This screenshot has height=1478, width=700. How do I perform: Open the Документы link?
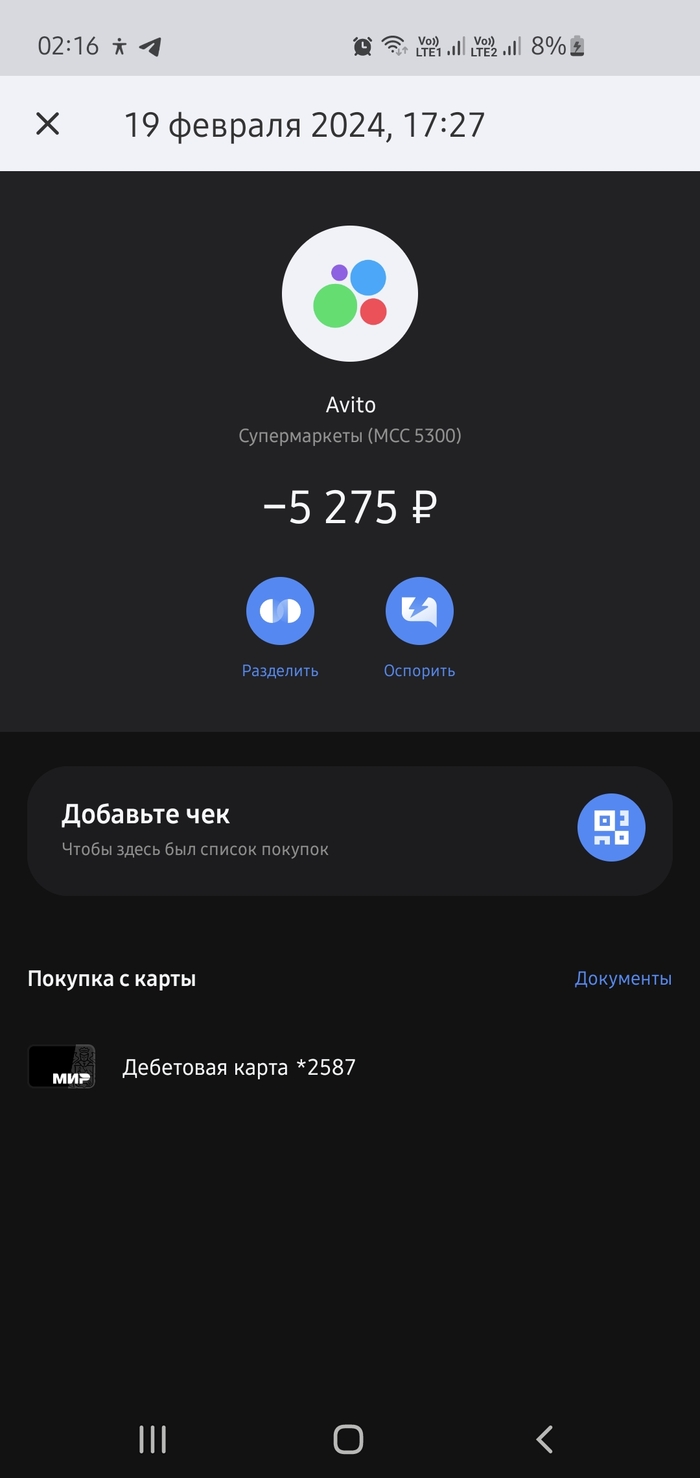pos(622,979)
